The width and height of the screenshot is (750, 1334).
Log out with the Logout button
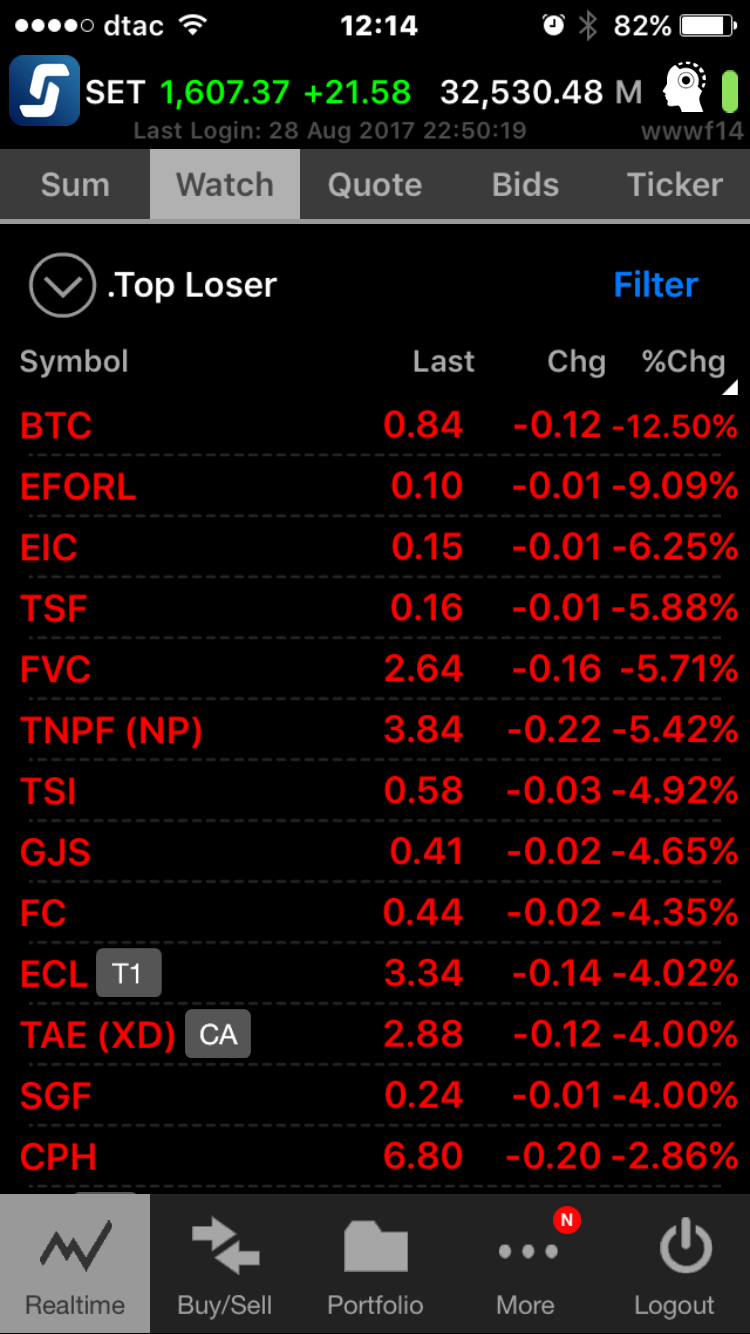pyautogui.click(x=674, y=1264)
